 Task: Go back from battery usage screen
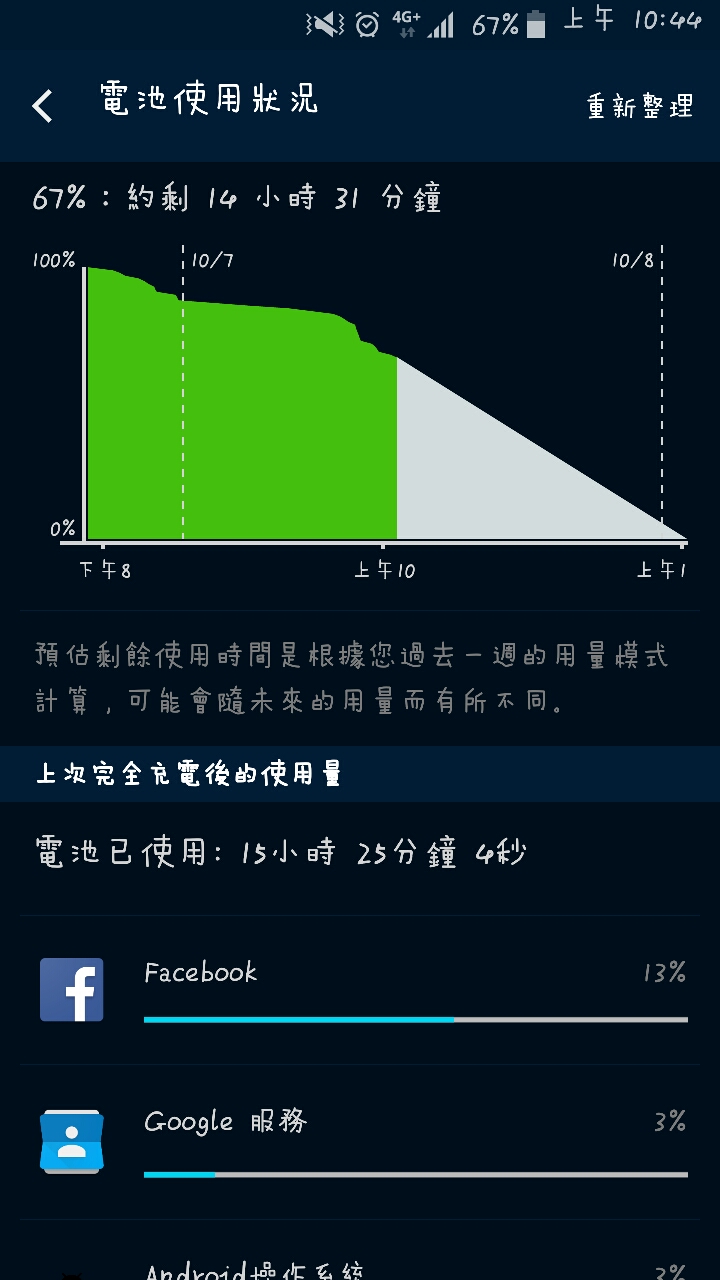point(42,105)
